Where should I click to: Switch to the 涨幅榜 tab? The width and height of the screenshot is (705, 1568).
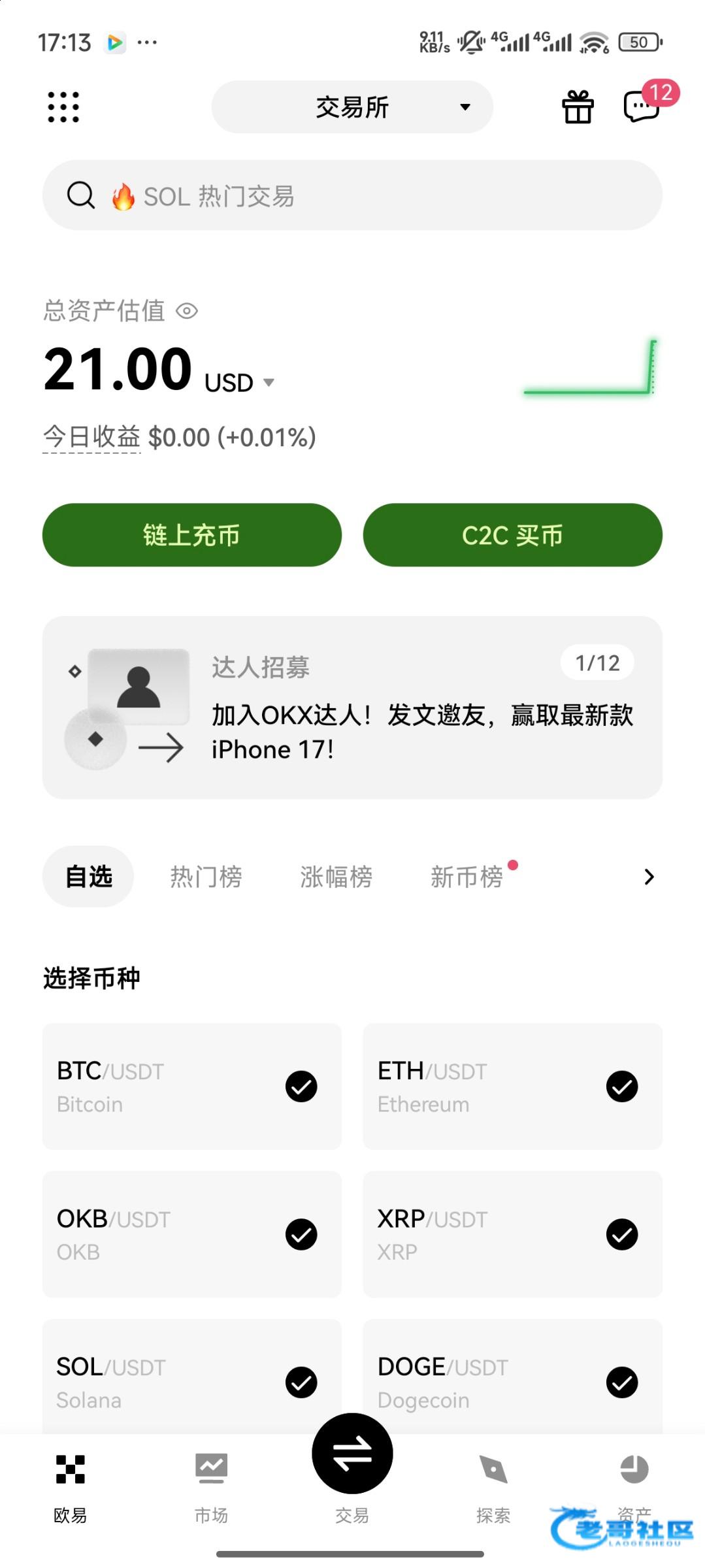click(x=336, y=877)
